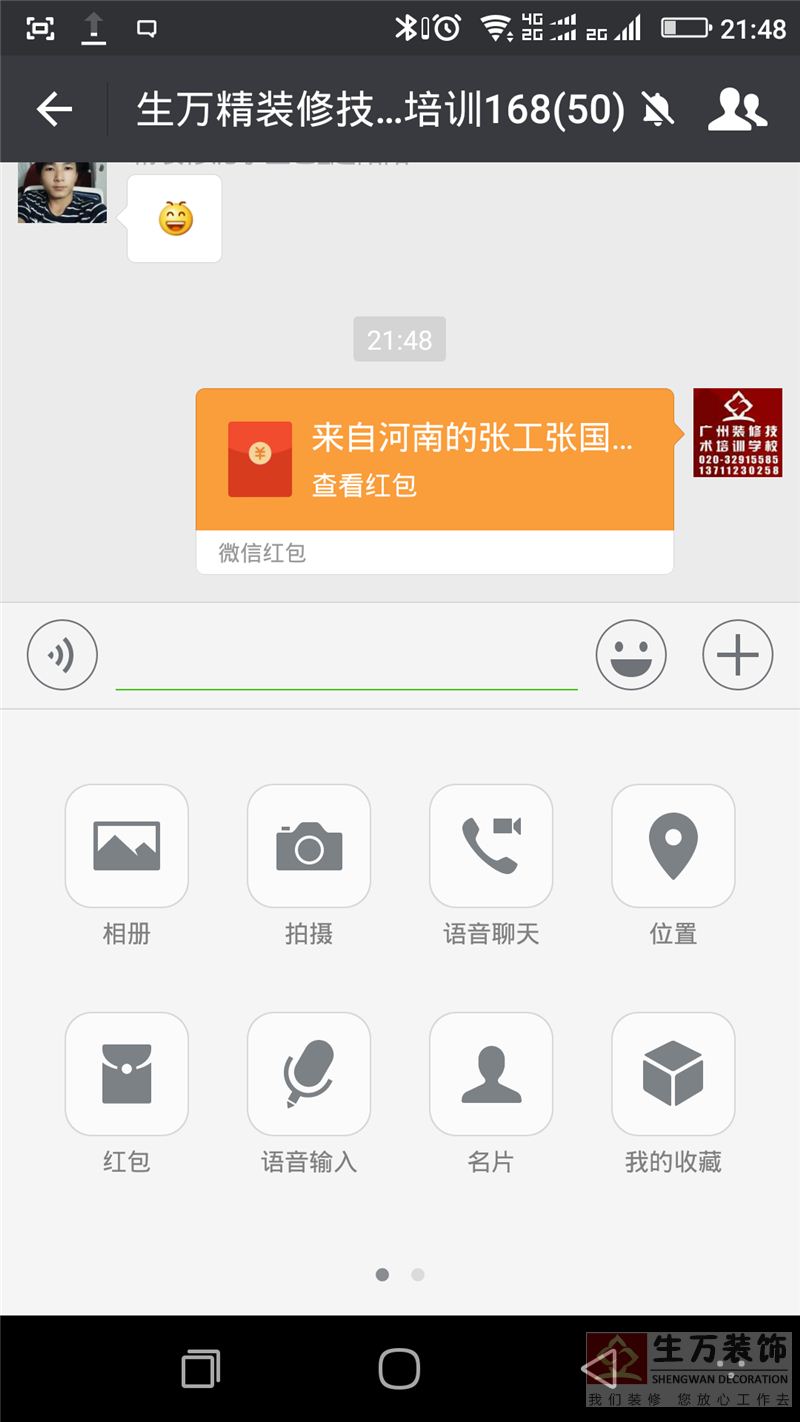Screen dimensions: 800x1422
Task: Open the system recent apps button
Action: [200, 1368]
